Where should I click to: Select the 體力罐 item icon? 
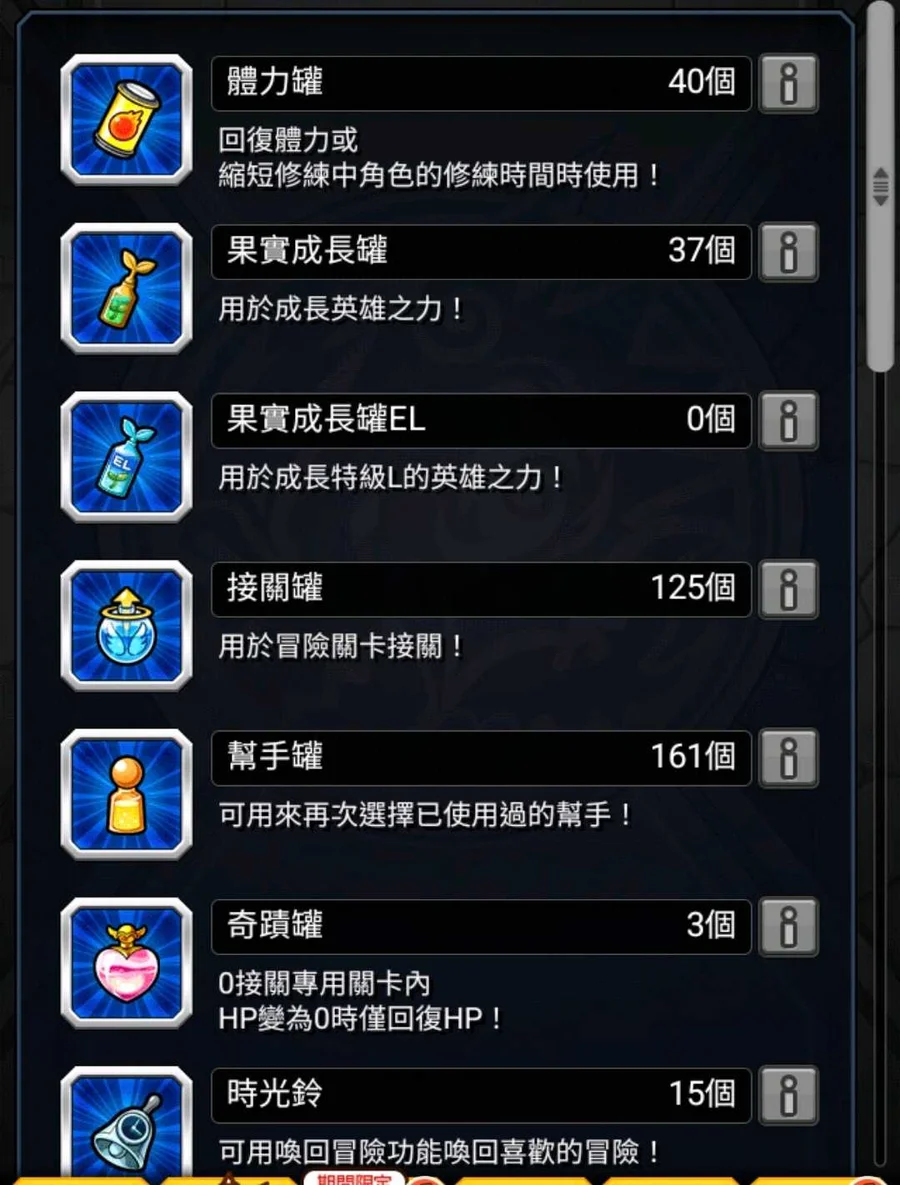pyautogui.click(x=126, y=120)
